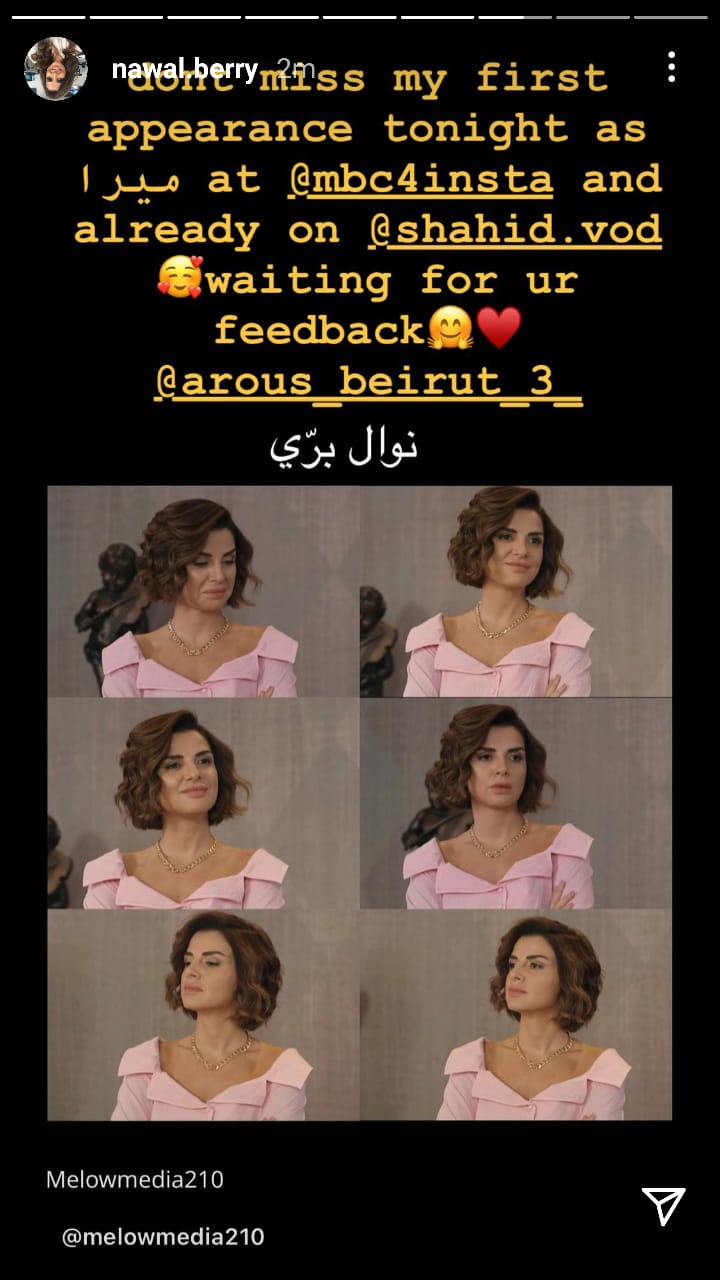The height and width of the screenshot is (1280, 720).
Task: Open the @arous_beirut_3_ mention
Action: (368, 382)
